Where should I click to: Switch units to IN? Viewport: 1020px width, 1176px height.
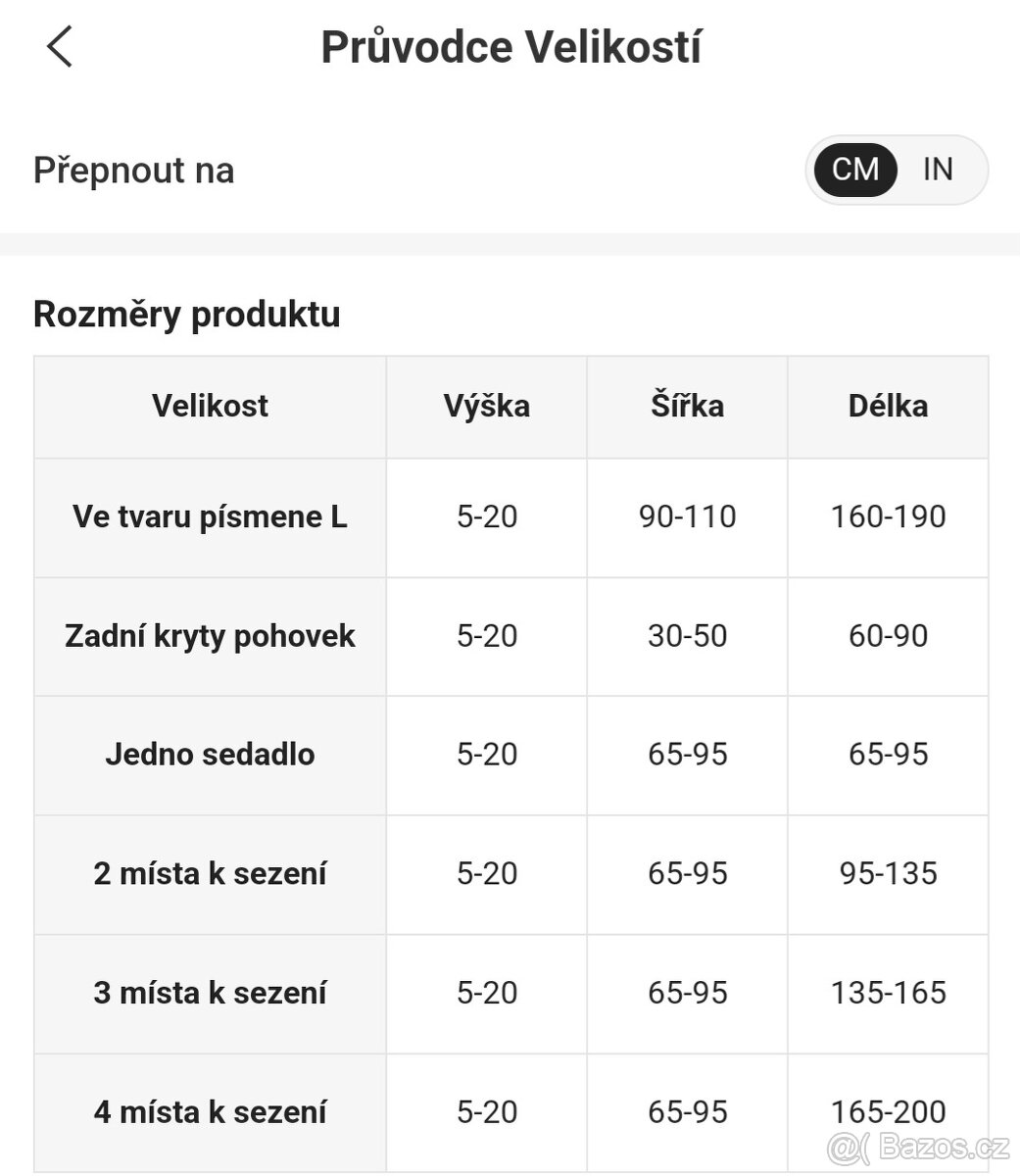click(938, 170)
